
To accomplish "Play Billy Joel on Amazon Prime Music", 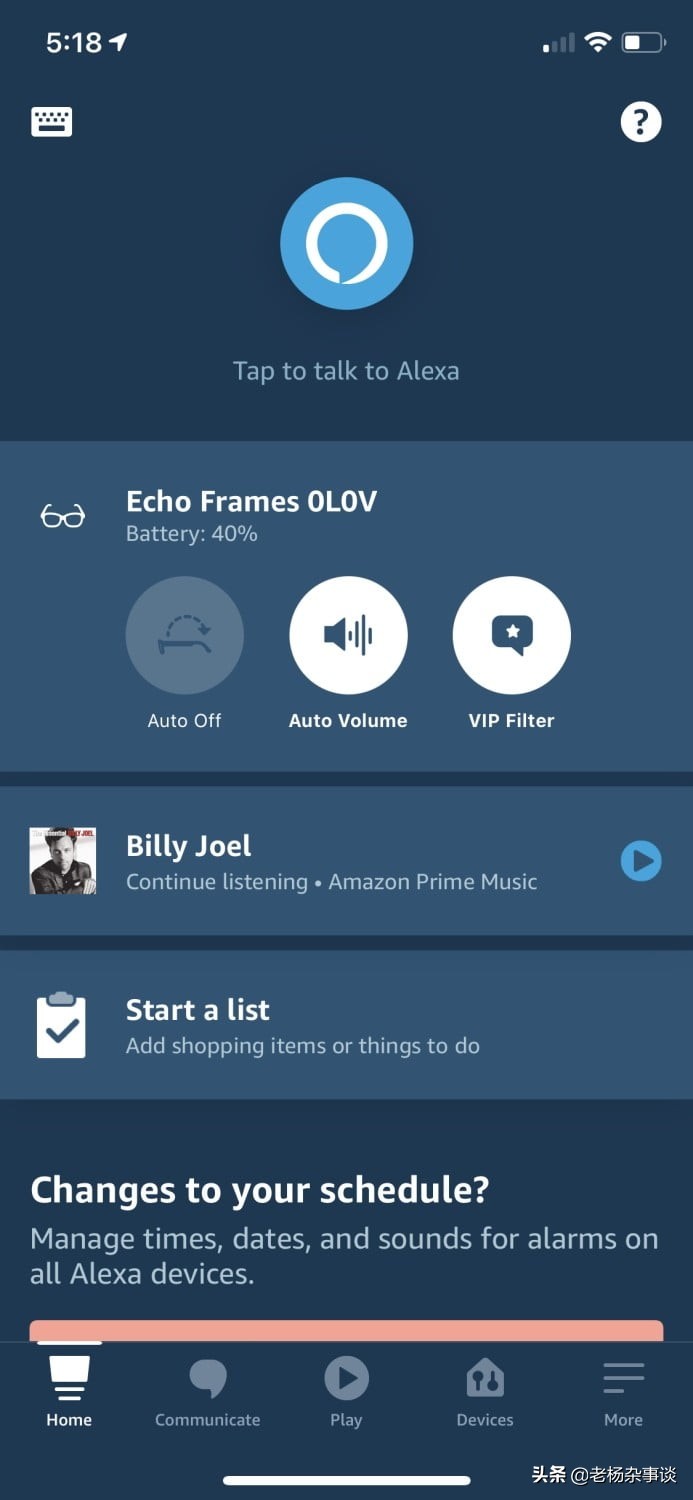I will coord(640,861).
